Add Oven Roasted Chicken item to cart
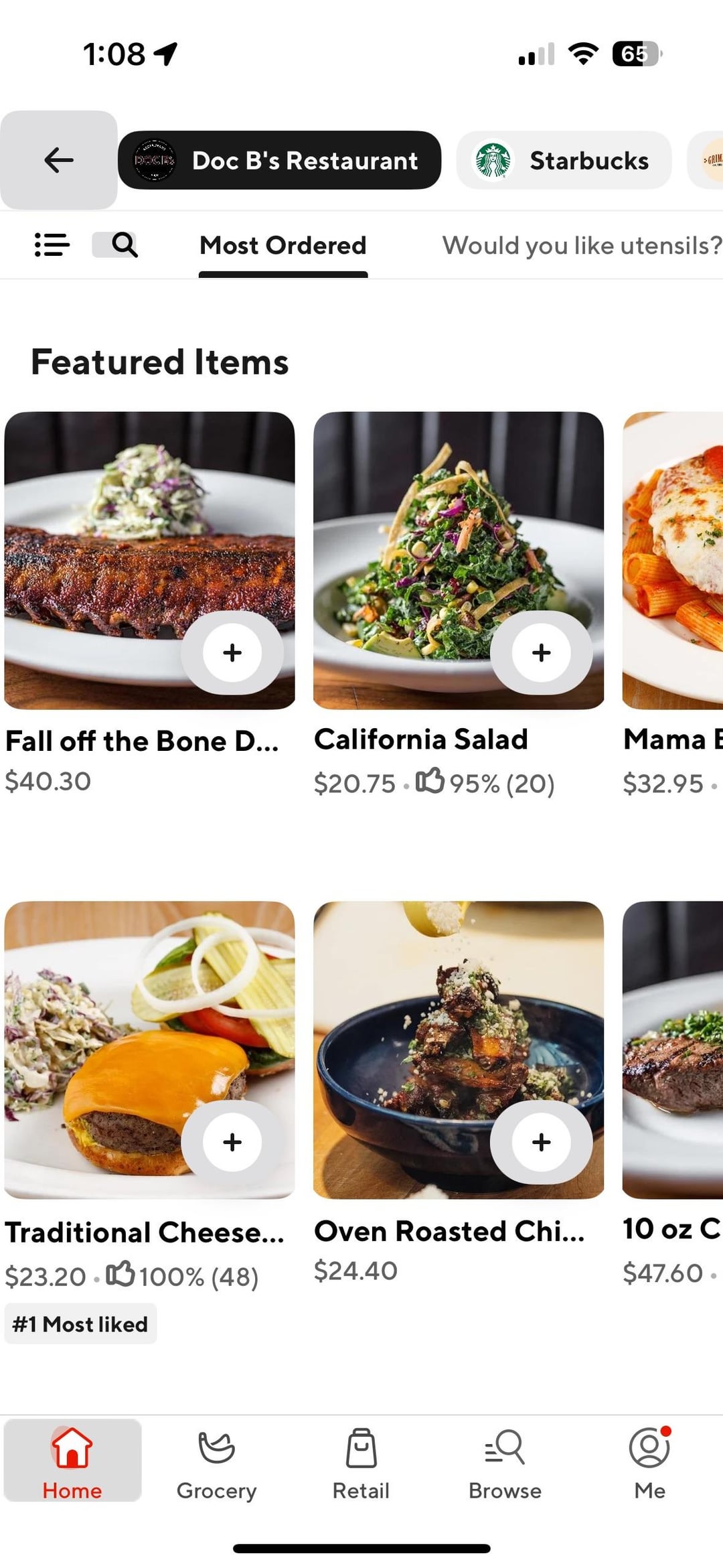Viewport: 723px width, 1568px height. click(541, 1142)
